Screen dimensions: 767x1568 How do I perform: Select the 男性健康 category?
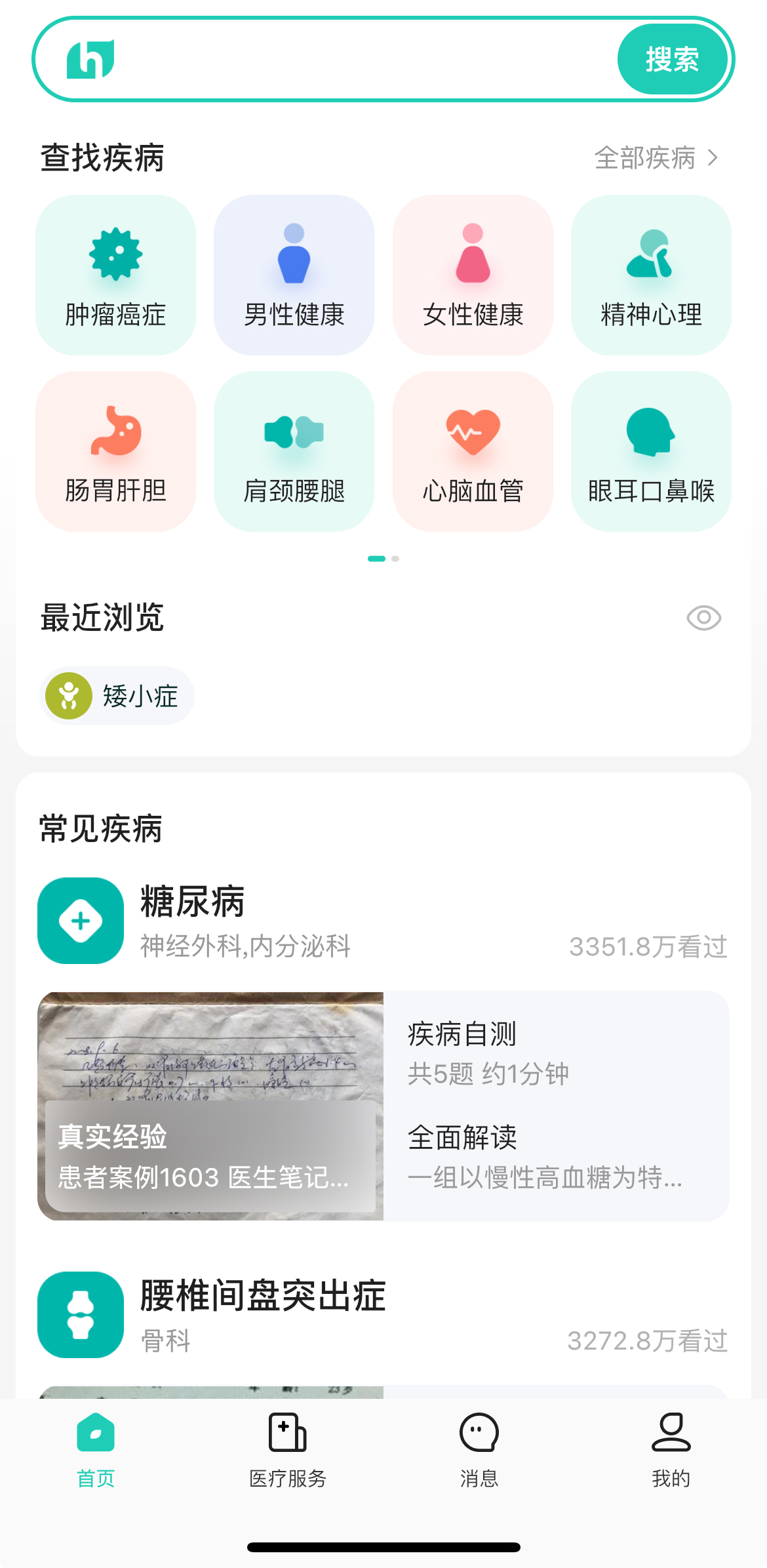tap(294, 275)
